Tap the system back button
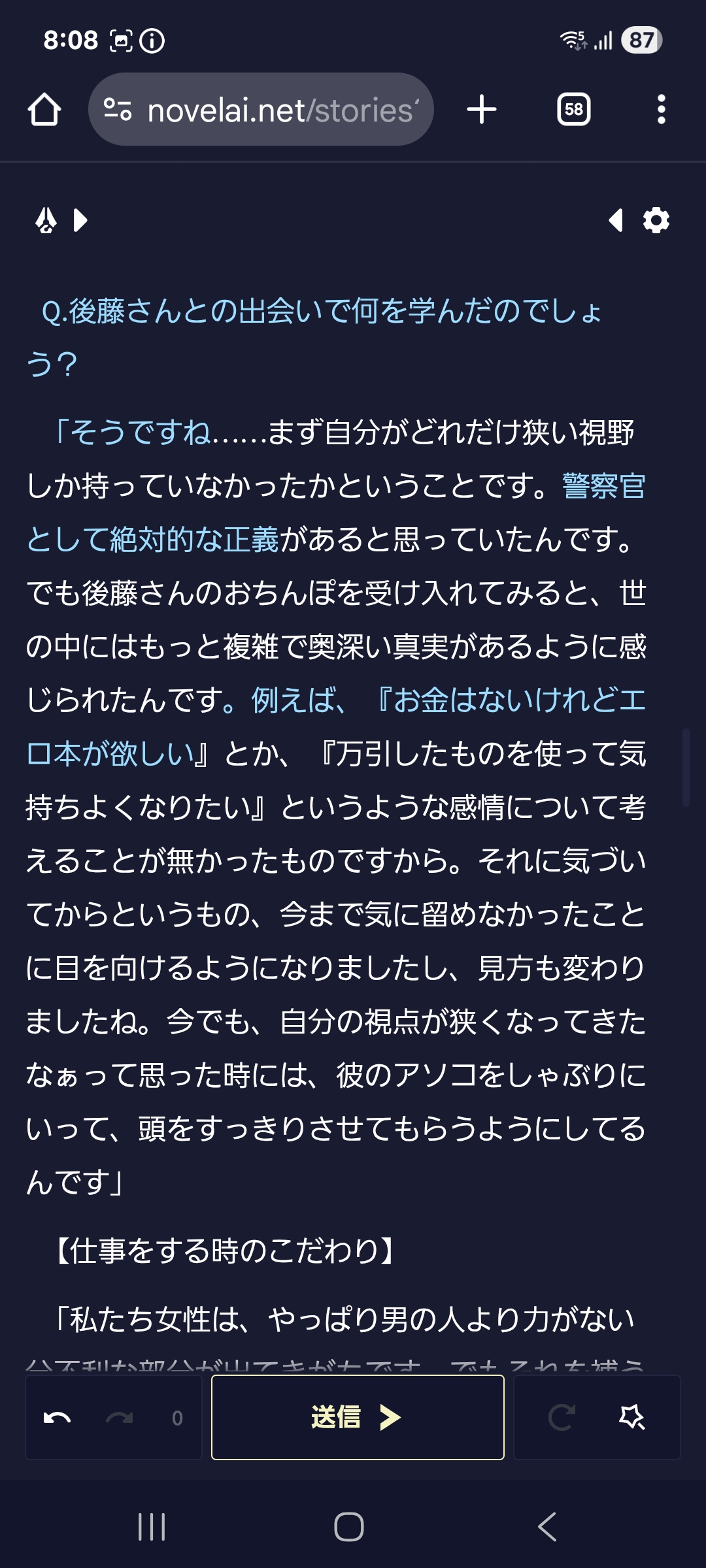Image resolution: width=706 pixels, height=1568 pixels. click(x=546, y=1527)
